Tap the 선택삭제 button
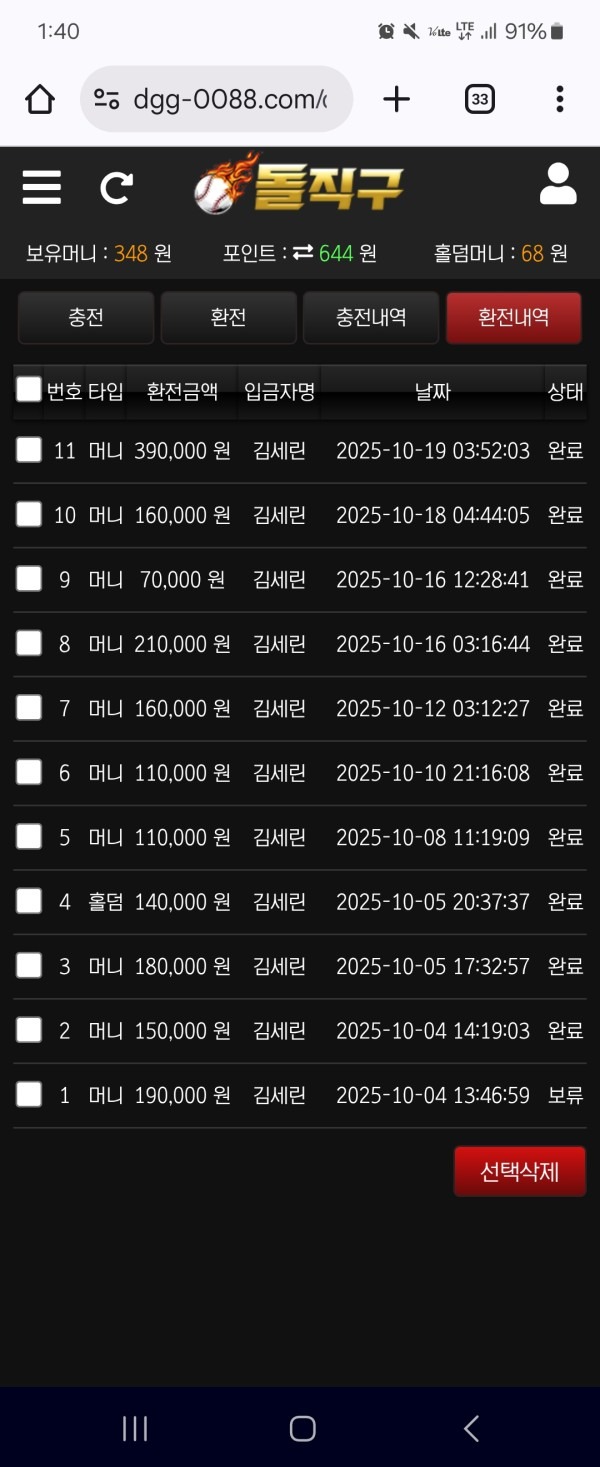The image size is (600, 1467). (x=519, y=1171)
